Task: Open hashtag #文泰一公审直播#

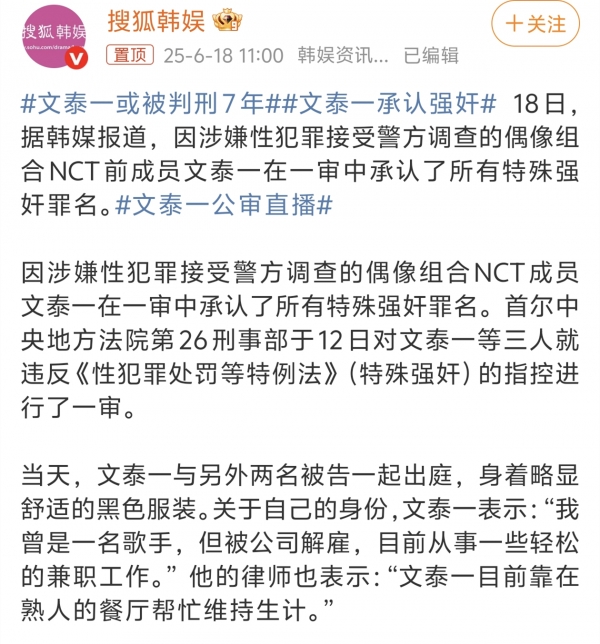Action: coord(224,205)
